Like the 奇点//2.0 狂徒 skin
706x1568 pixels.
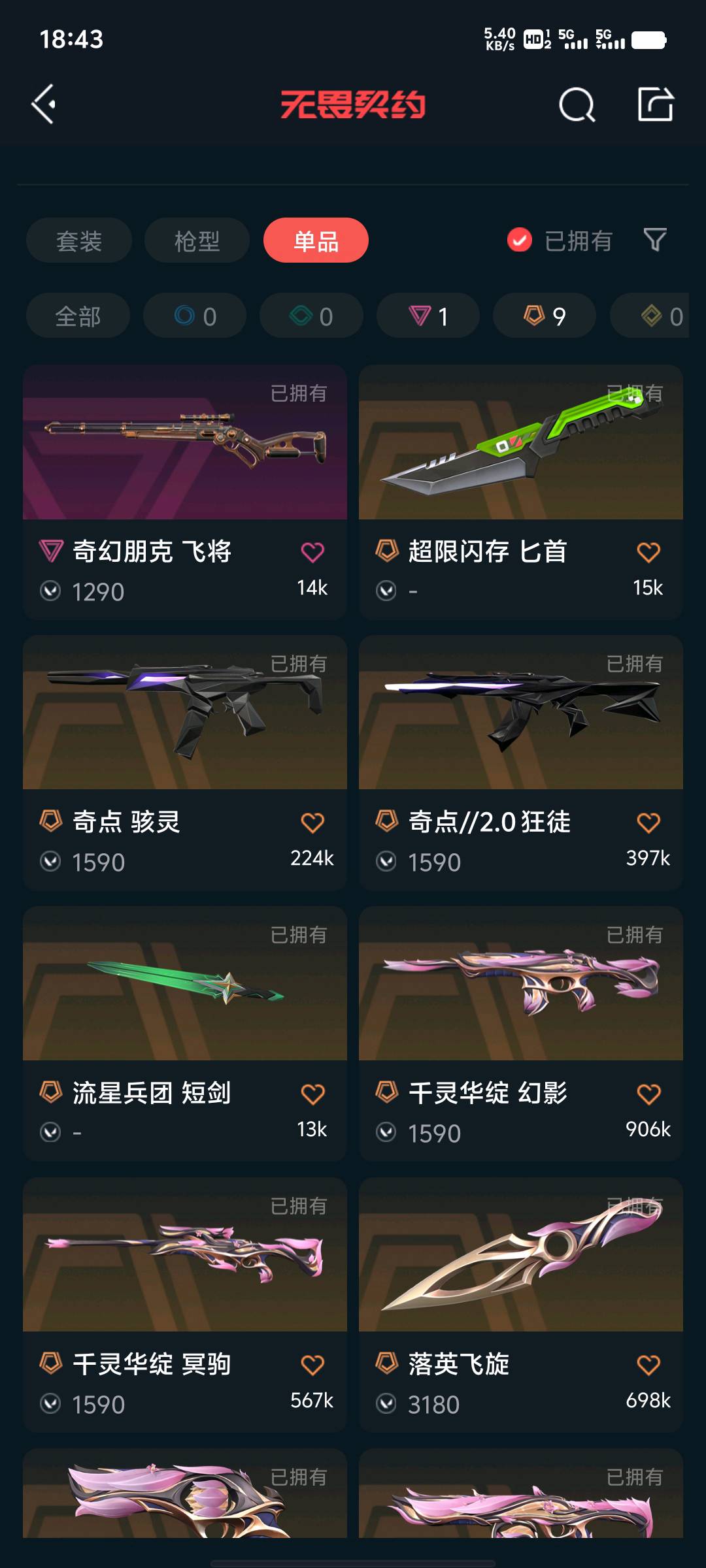pyautogui.click(x=648, y=823)
